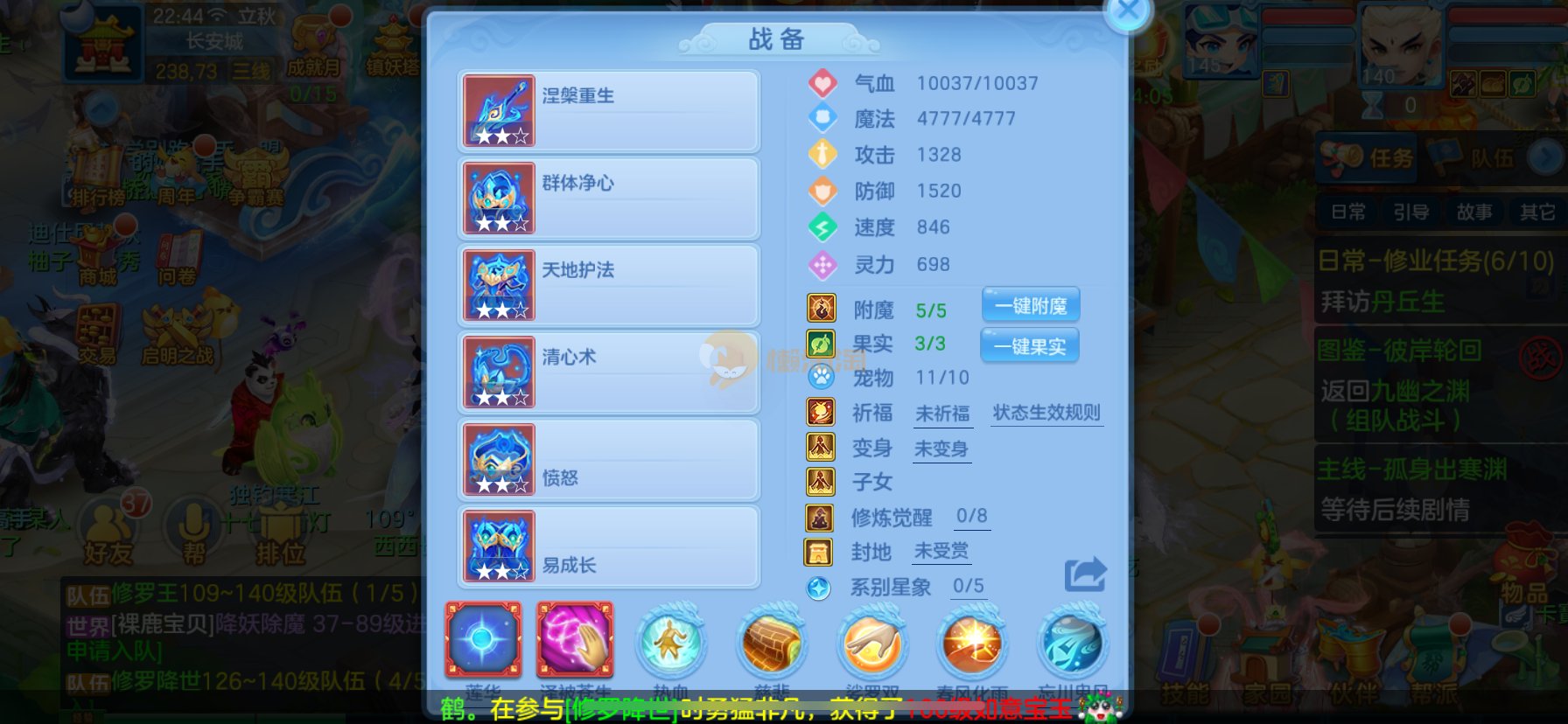Share the battle prep stats
The image size is (1568, 724).
pos(1085,574)
